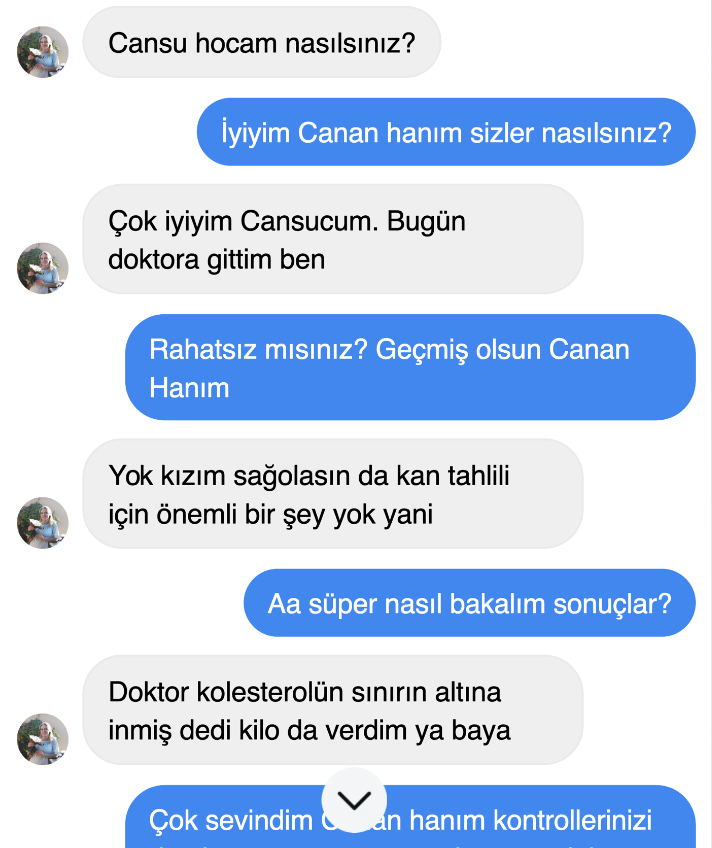Jump to latest messages with down chevron
This screenshot has width=712, height=848.
click(x=354, y=799)
